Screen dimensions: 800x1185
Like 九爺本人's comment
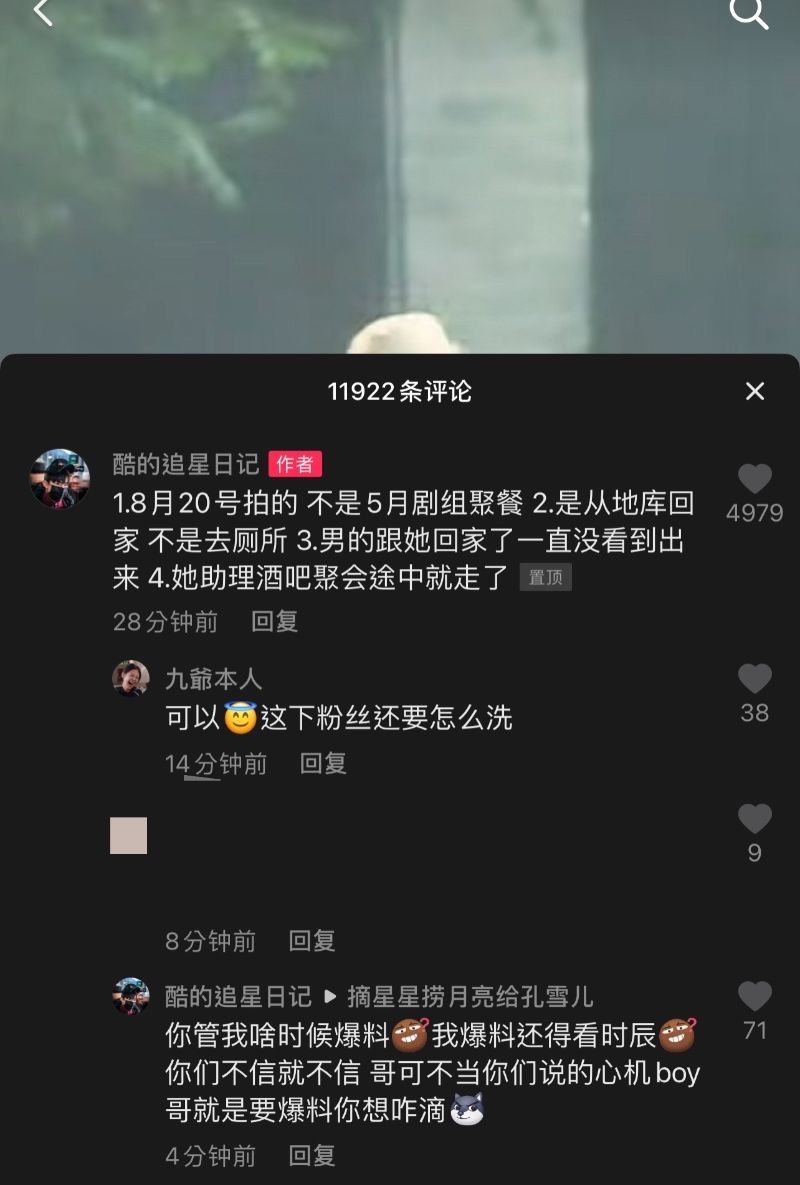click(x=755, y=680)
